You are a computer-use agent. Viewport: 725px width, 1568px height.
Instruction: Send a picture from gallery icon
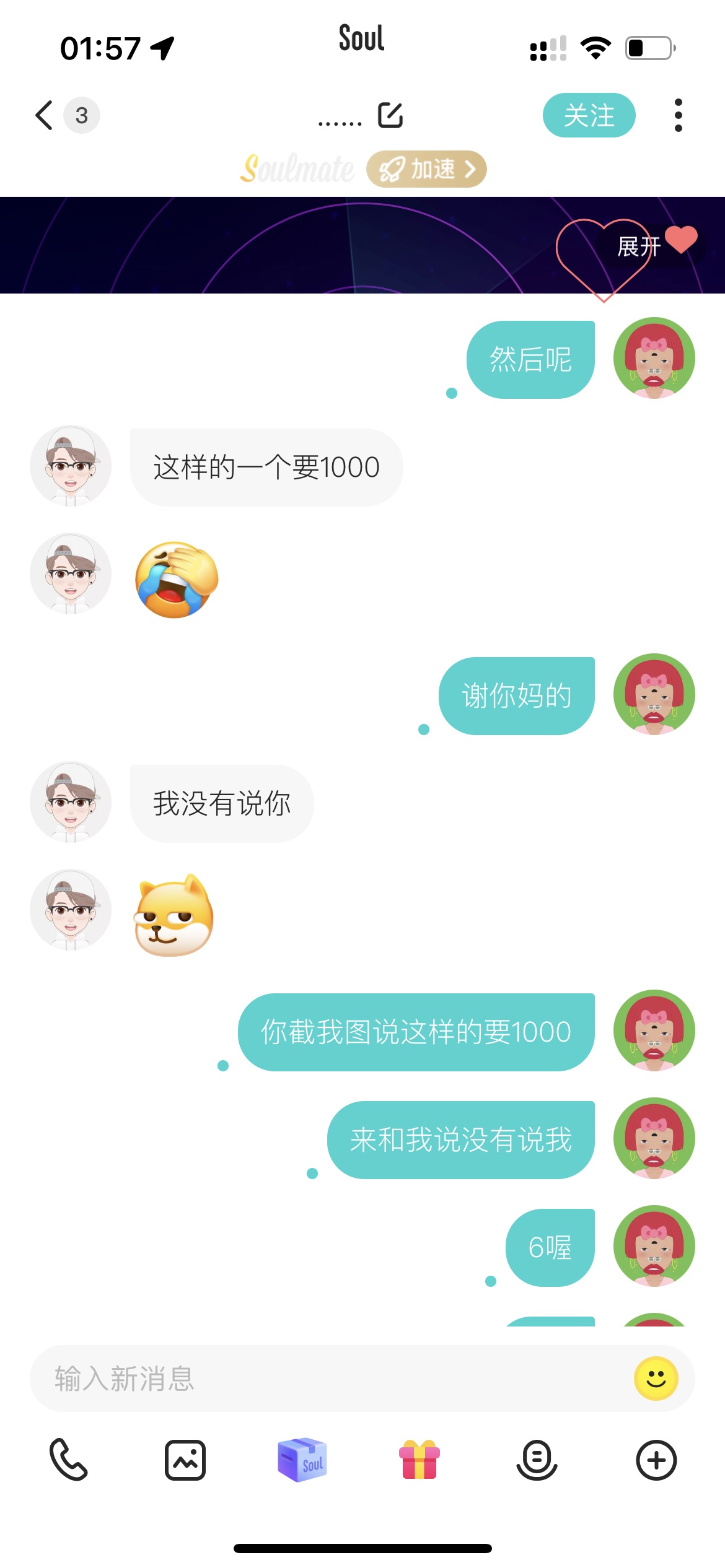pyautogui.click(x=185, y=1460)
